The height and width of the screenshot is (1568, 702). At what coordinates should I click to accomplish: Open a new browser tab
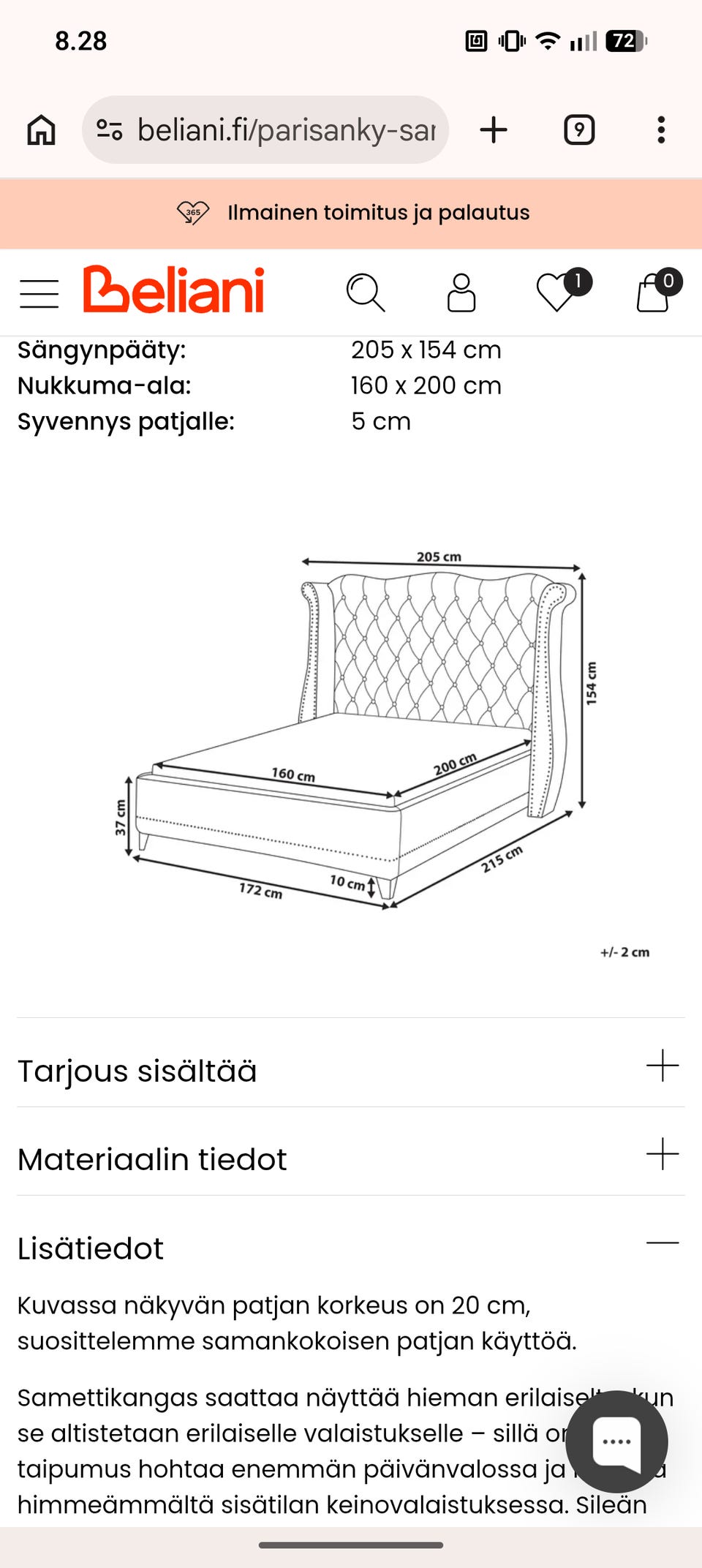(x=494, y=130)
